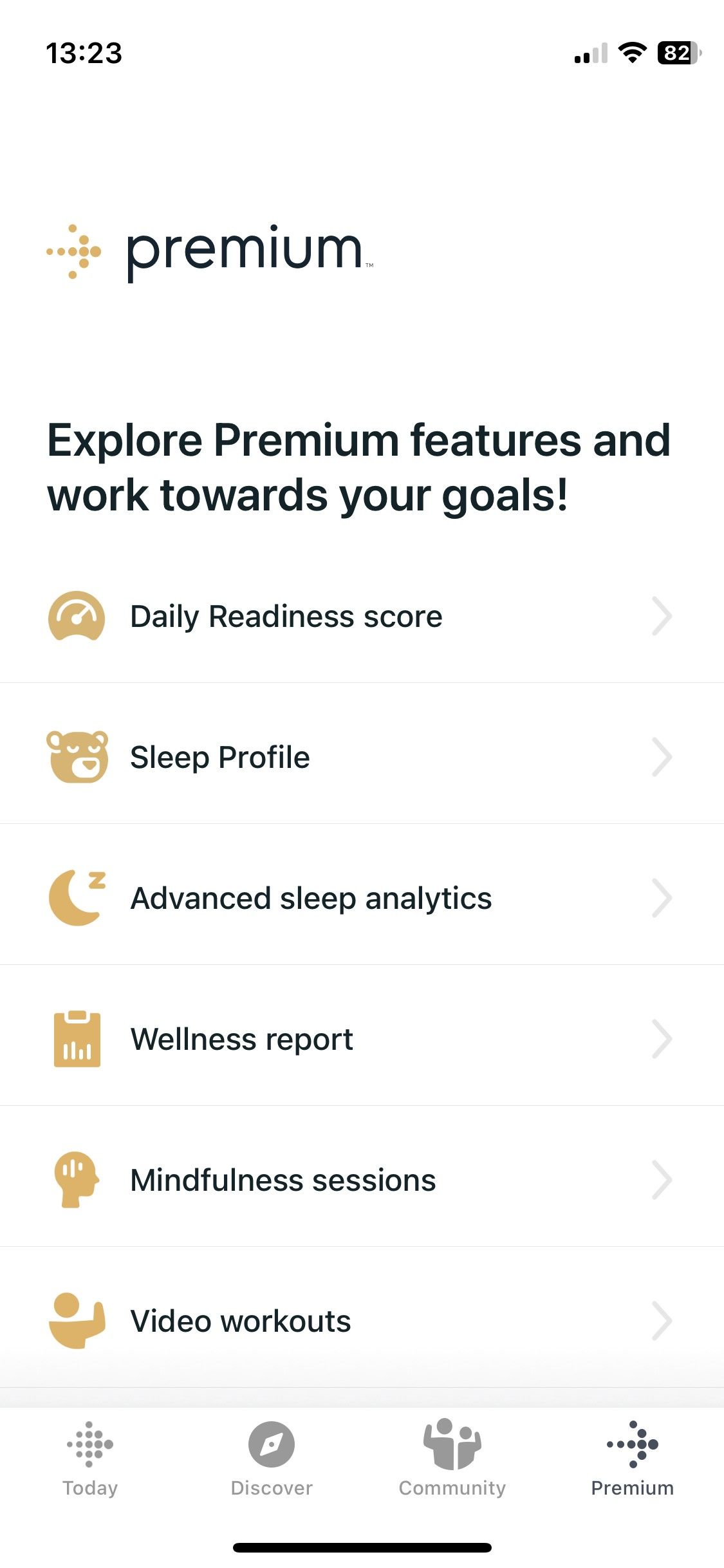Tap the clock showing 13:23
Viewport: 724px width, 1568px height.
(x=84, y=54)
